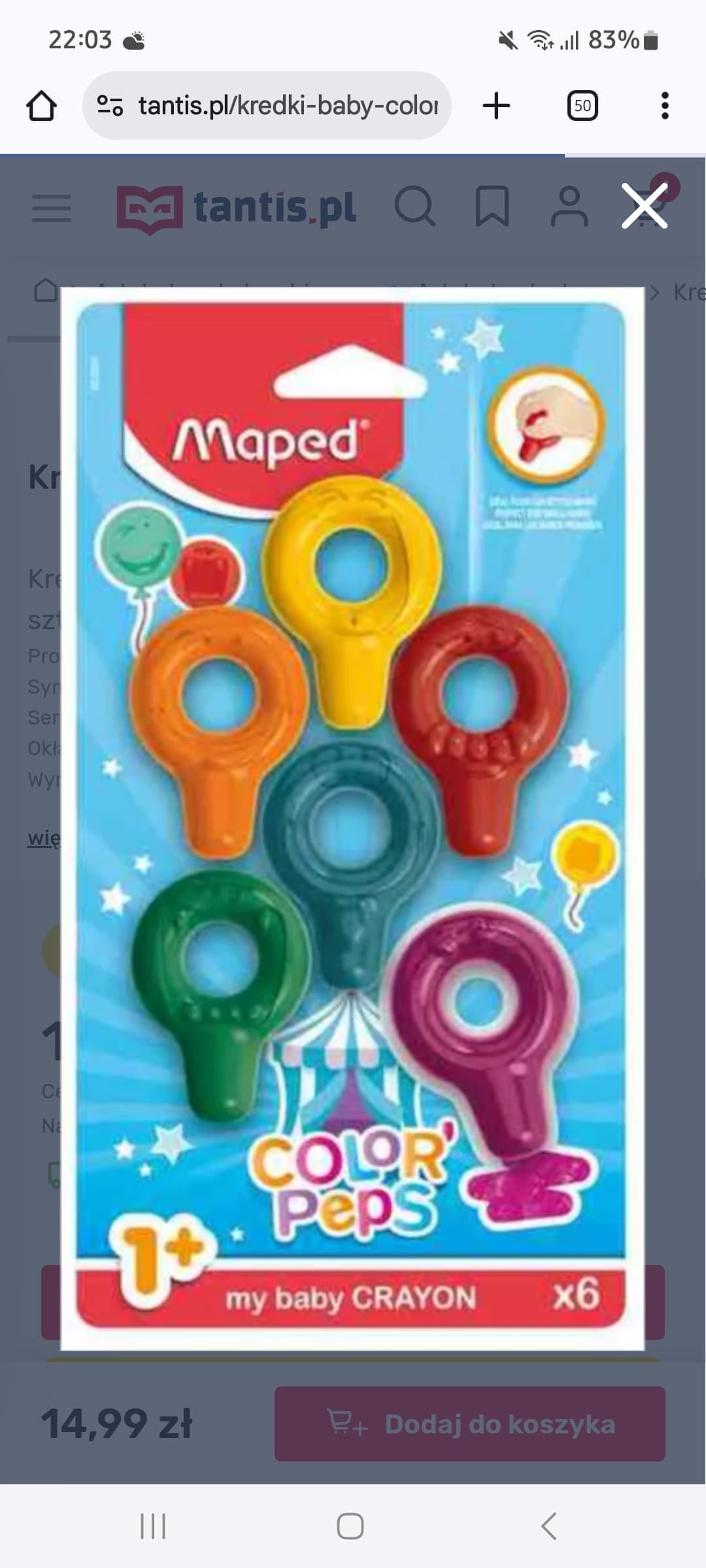Open Chrome's three-dot overflow menu
706x1568 pixels.
pos(665,106)
